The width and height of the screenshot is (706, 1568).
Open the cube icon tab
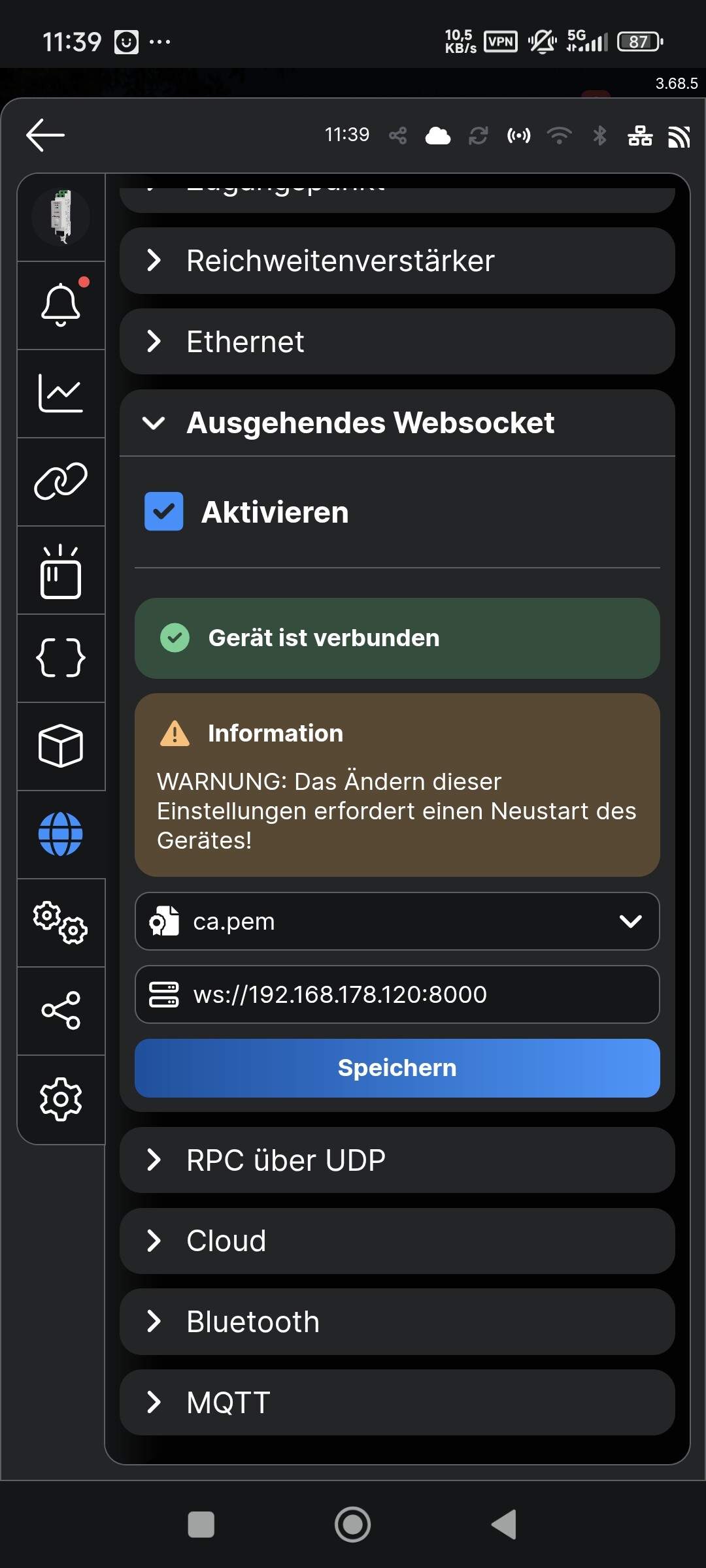click(61, 746)
